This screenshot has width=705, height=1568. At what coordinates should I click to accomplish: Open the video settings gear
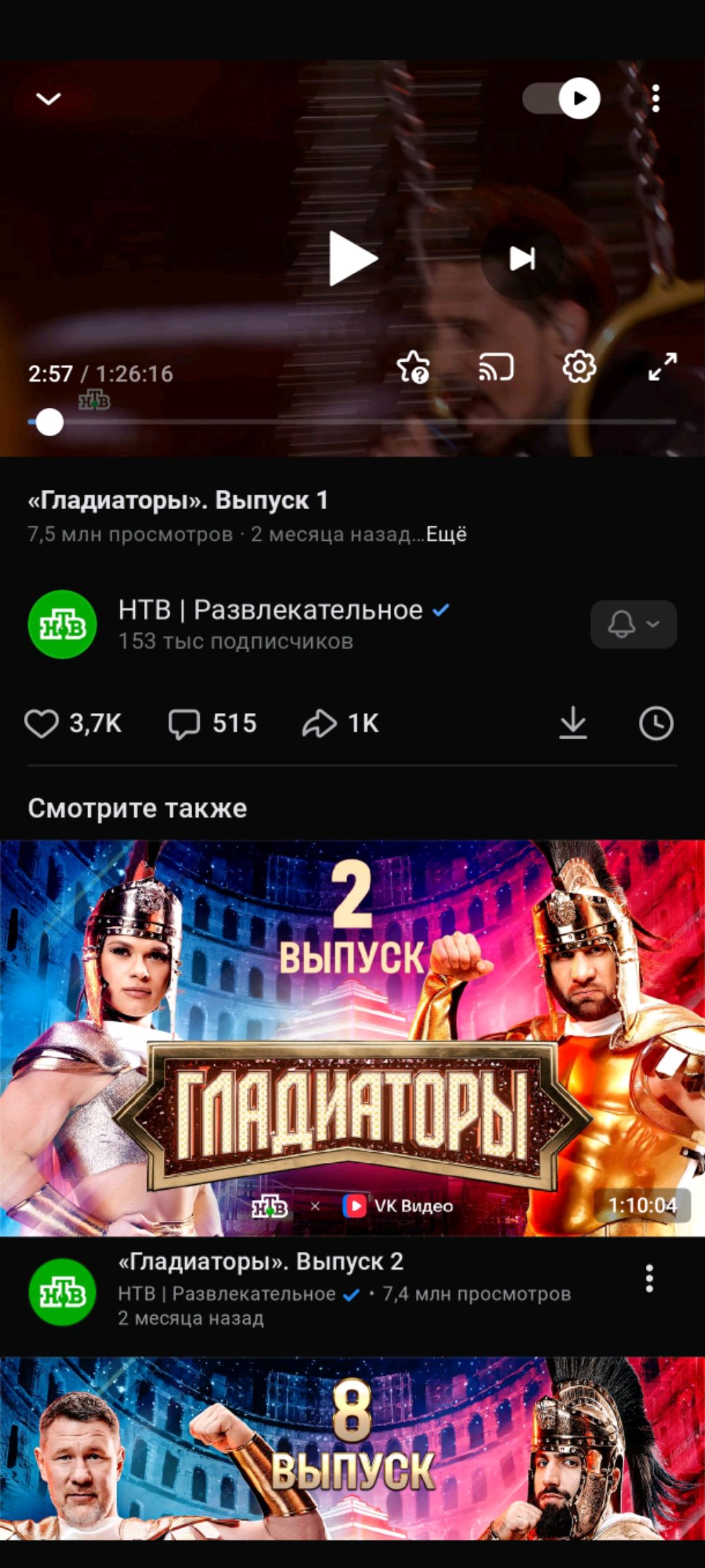579,367
